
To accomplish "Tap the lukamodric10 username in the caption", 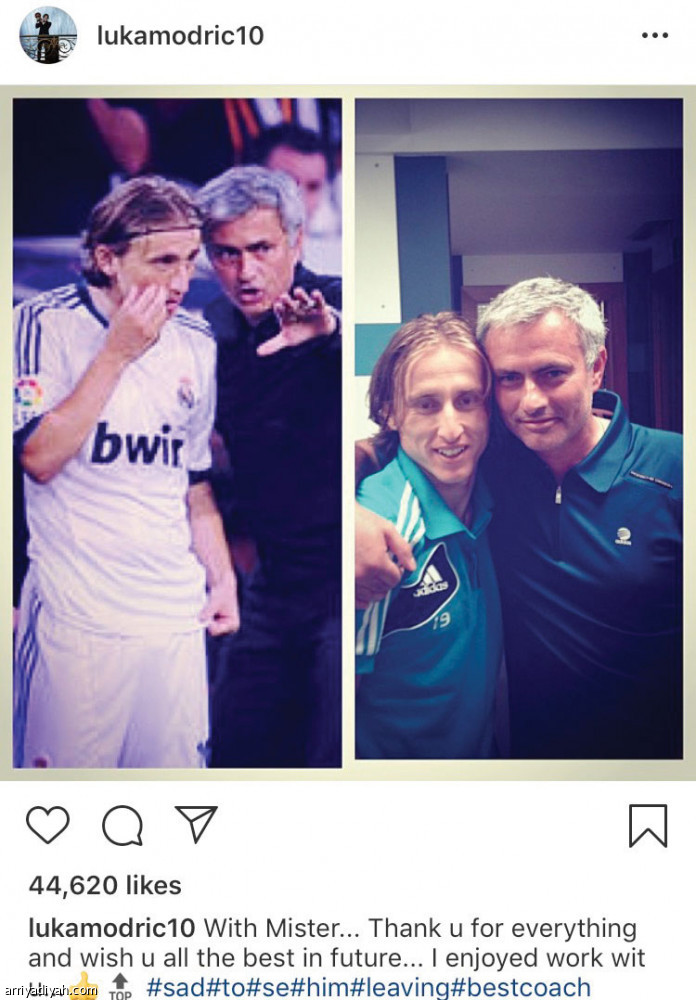I will pos(112,928).
